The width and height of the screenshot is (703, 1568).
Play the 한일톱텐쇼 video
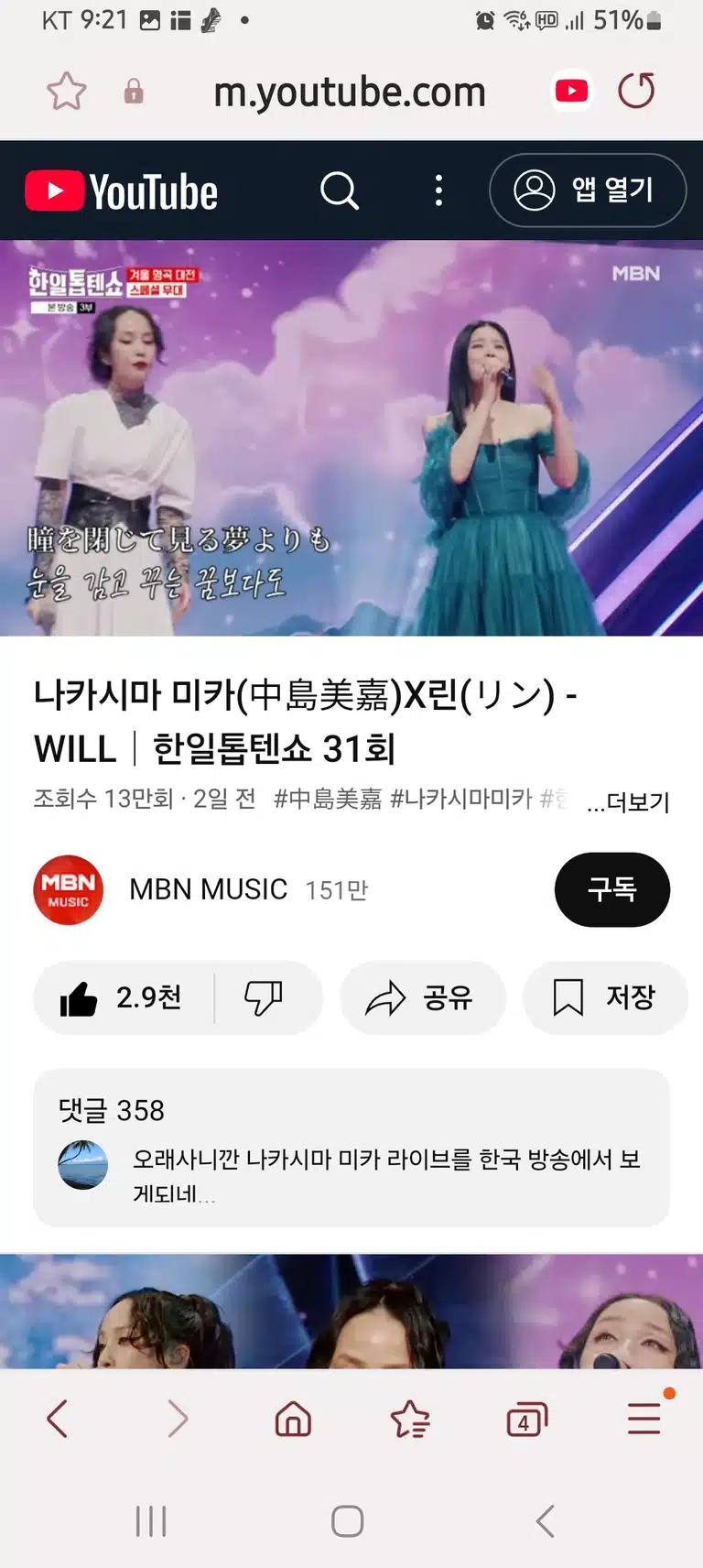pos(351,438)
